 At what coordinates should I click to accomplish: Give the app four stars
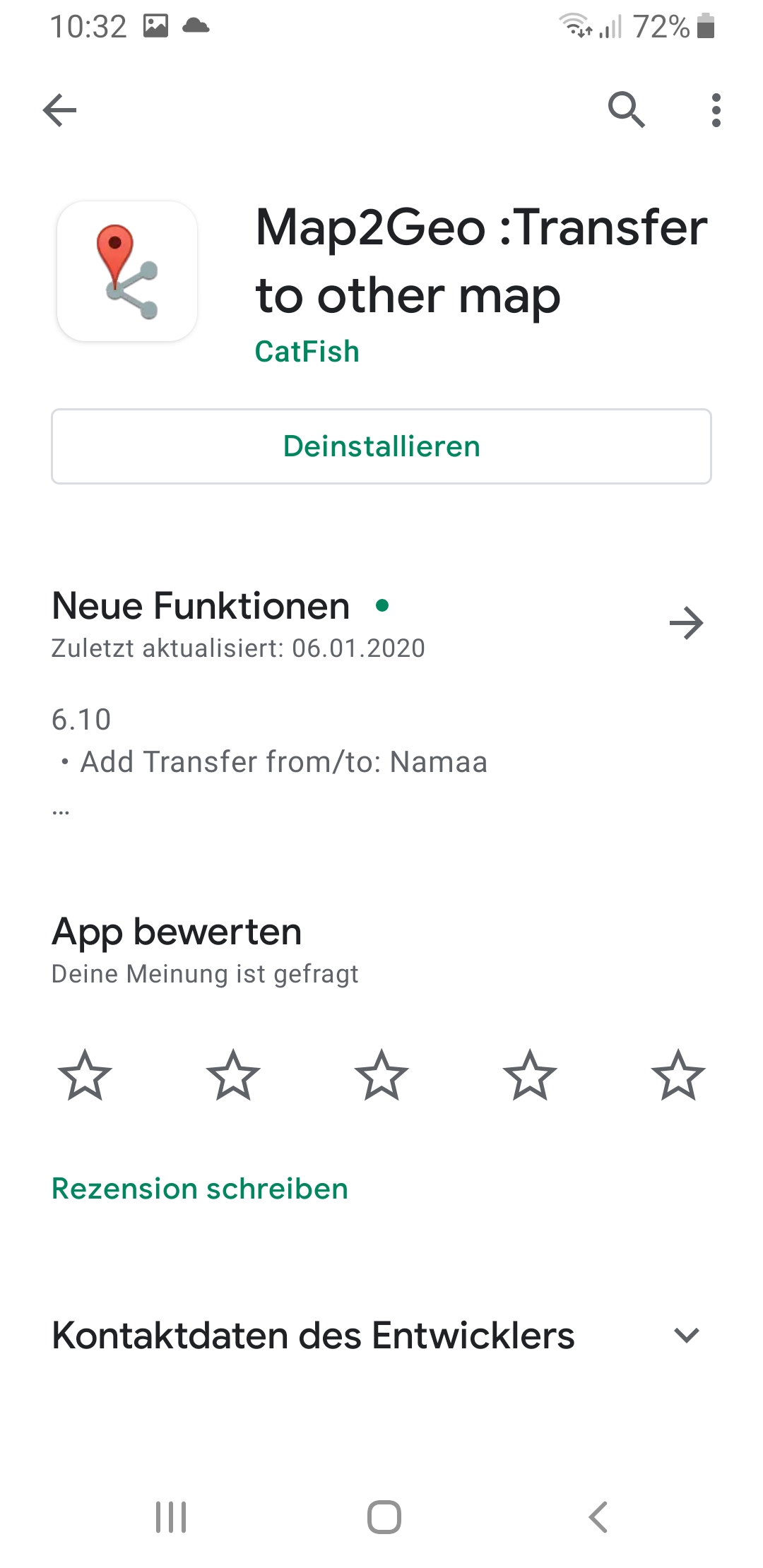pyautogui.click(x=530, y=1075)
